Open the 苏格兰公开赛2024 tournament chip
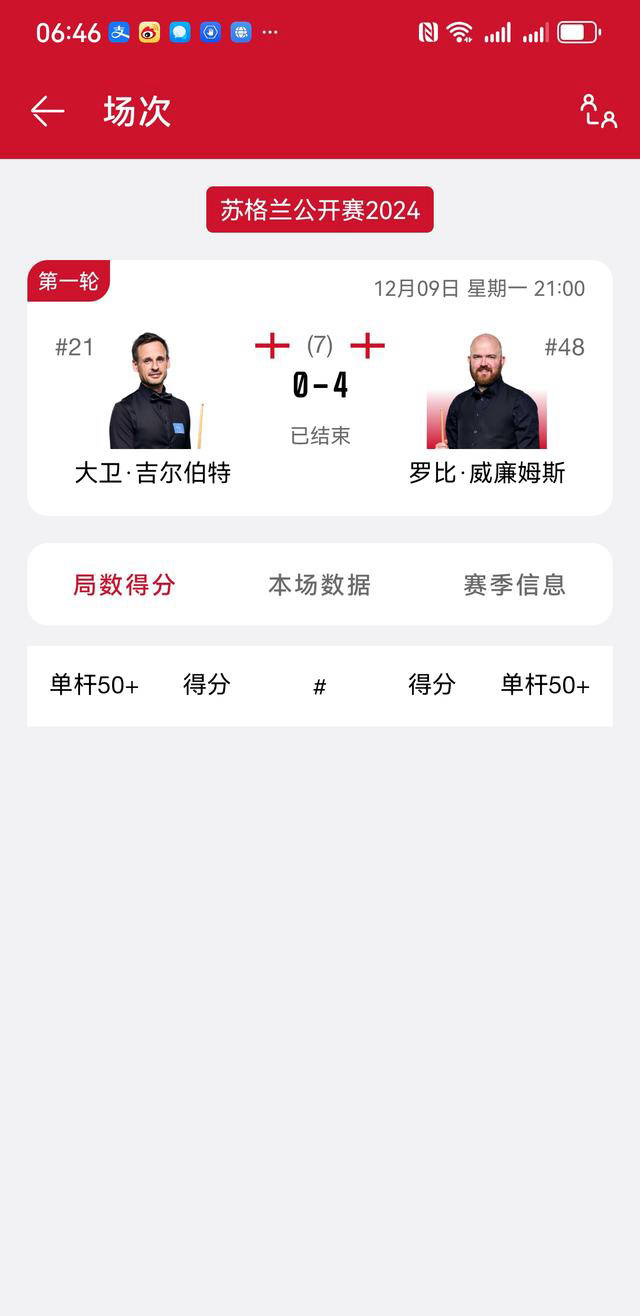This screenshot has width=640, height=1316. (x=320, y=210)
